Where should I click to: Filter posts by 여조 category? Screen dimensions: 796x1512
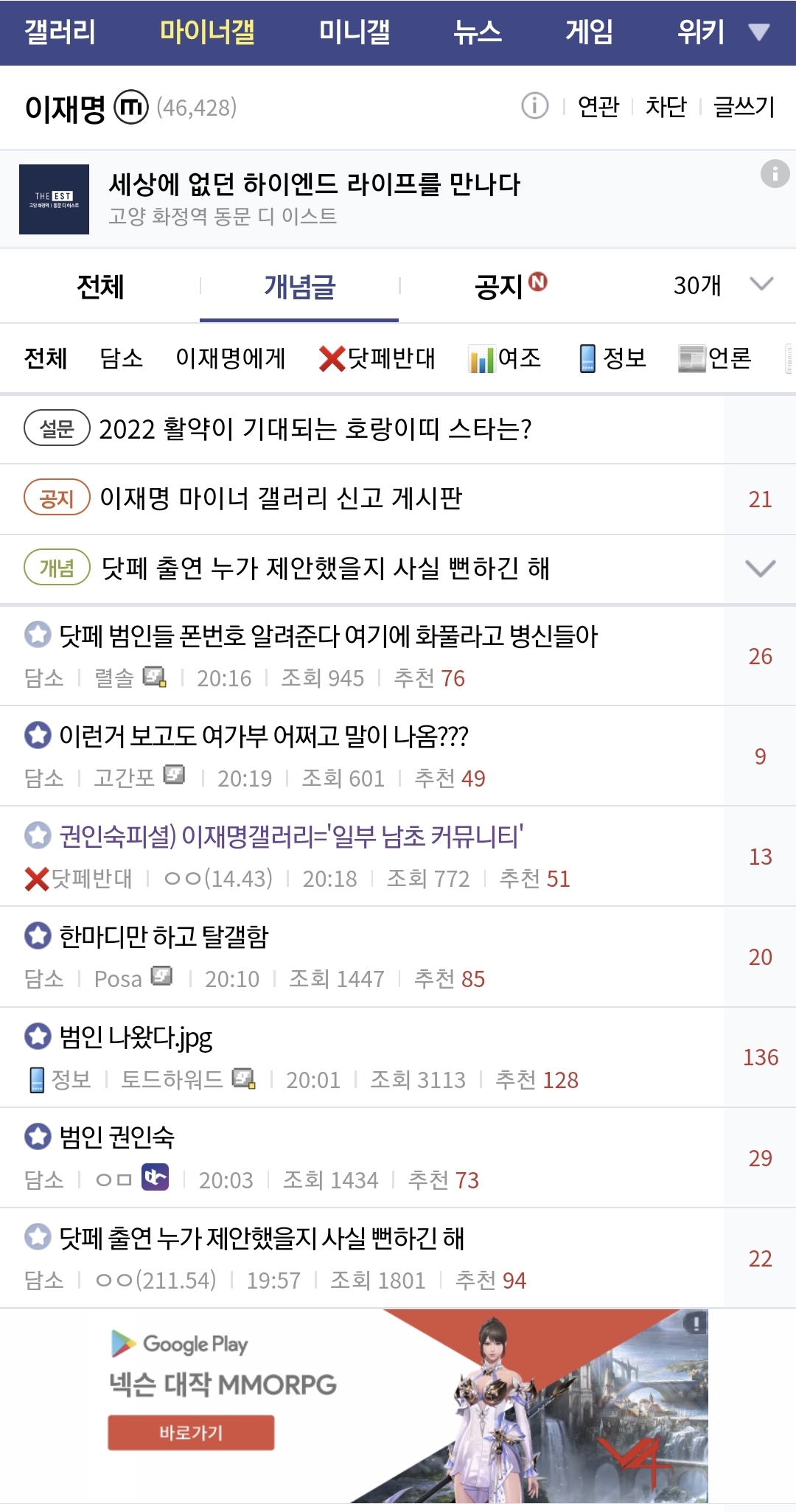point(505,358)
